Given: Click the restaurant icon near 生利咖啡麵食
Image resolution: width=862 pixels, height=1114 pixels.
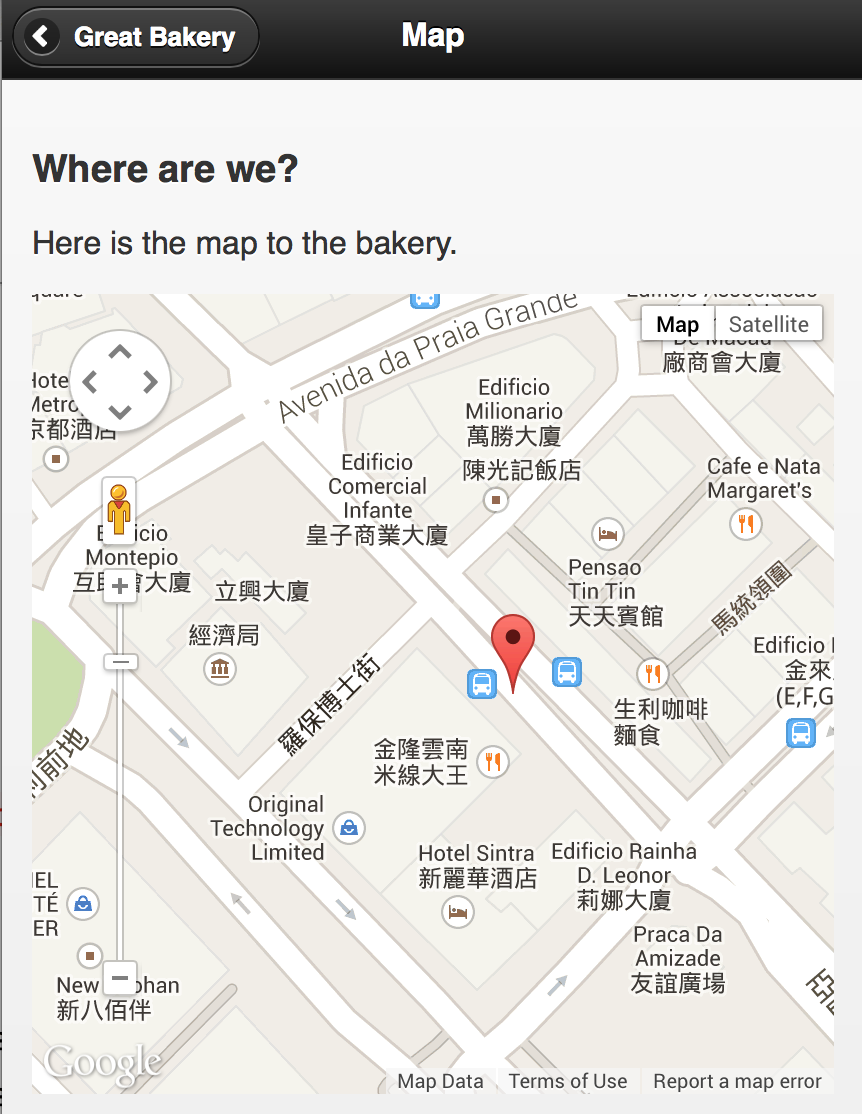Looking at the screenshot, I should [x=653, y=674].
